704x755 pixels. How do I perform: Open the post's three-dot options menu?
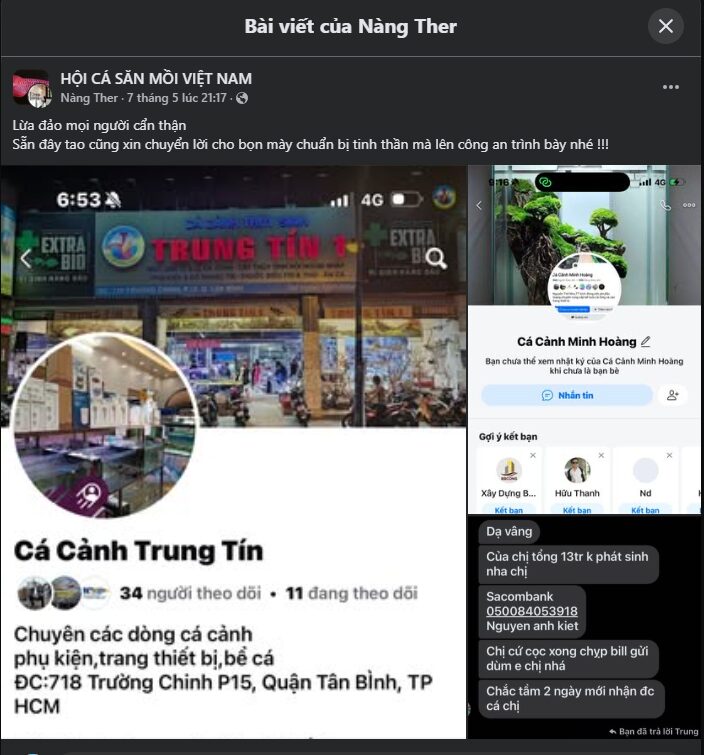point(671,87)
